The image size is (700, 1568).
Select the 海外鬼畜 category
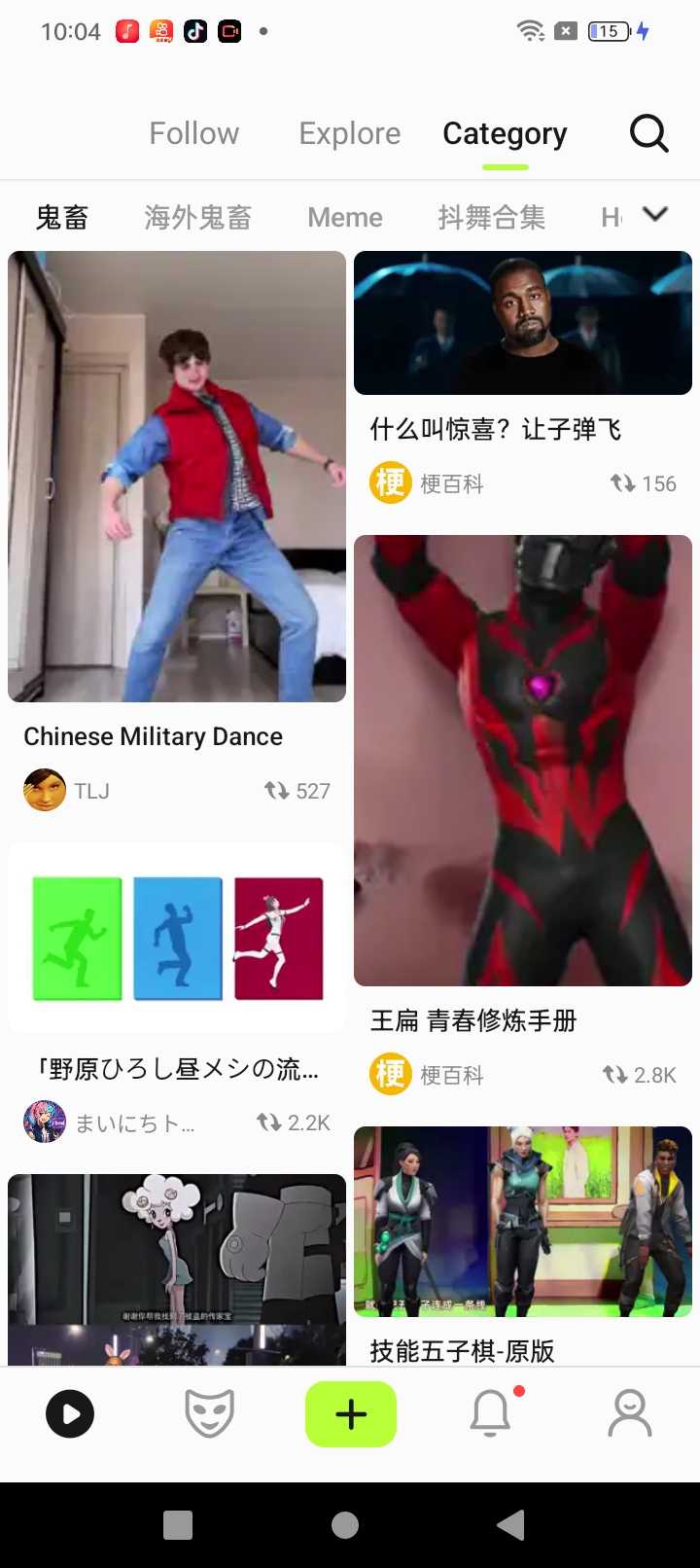click(x=198, y=217)
